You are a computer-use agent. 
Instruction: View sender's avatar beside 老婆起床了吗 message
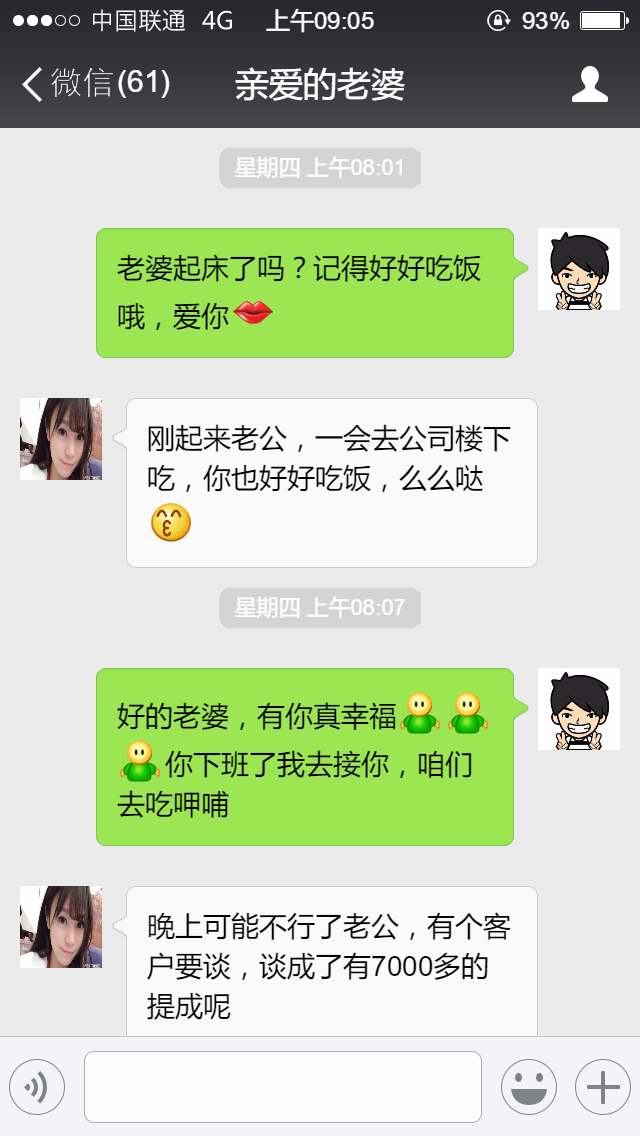(579, 269)
